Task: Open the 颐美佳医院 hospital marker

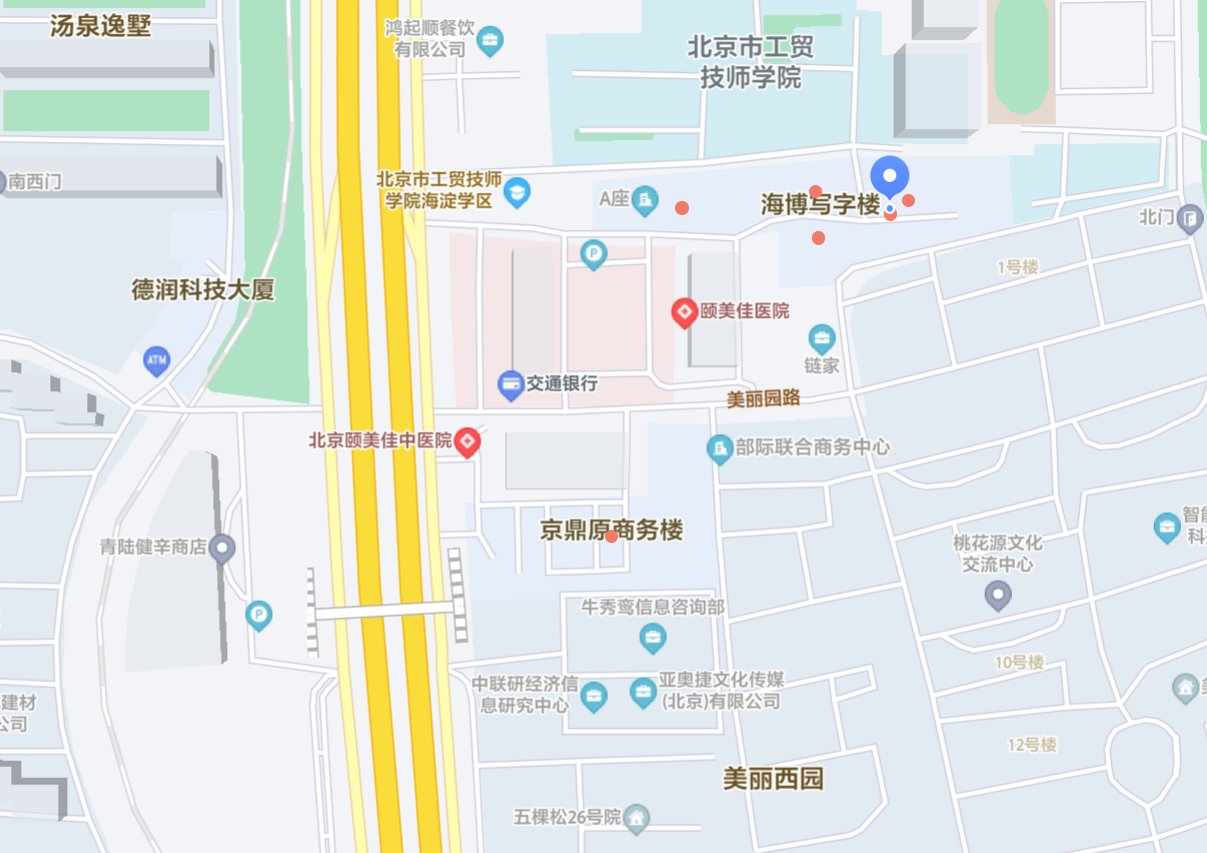Action: (684, 313)
